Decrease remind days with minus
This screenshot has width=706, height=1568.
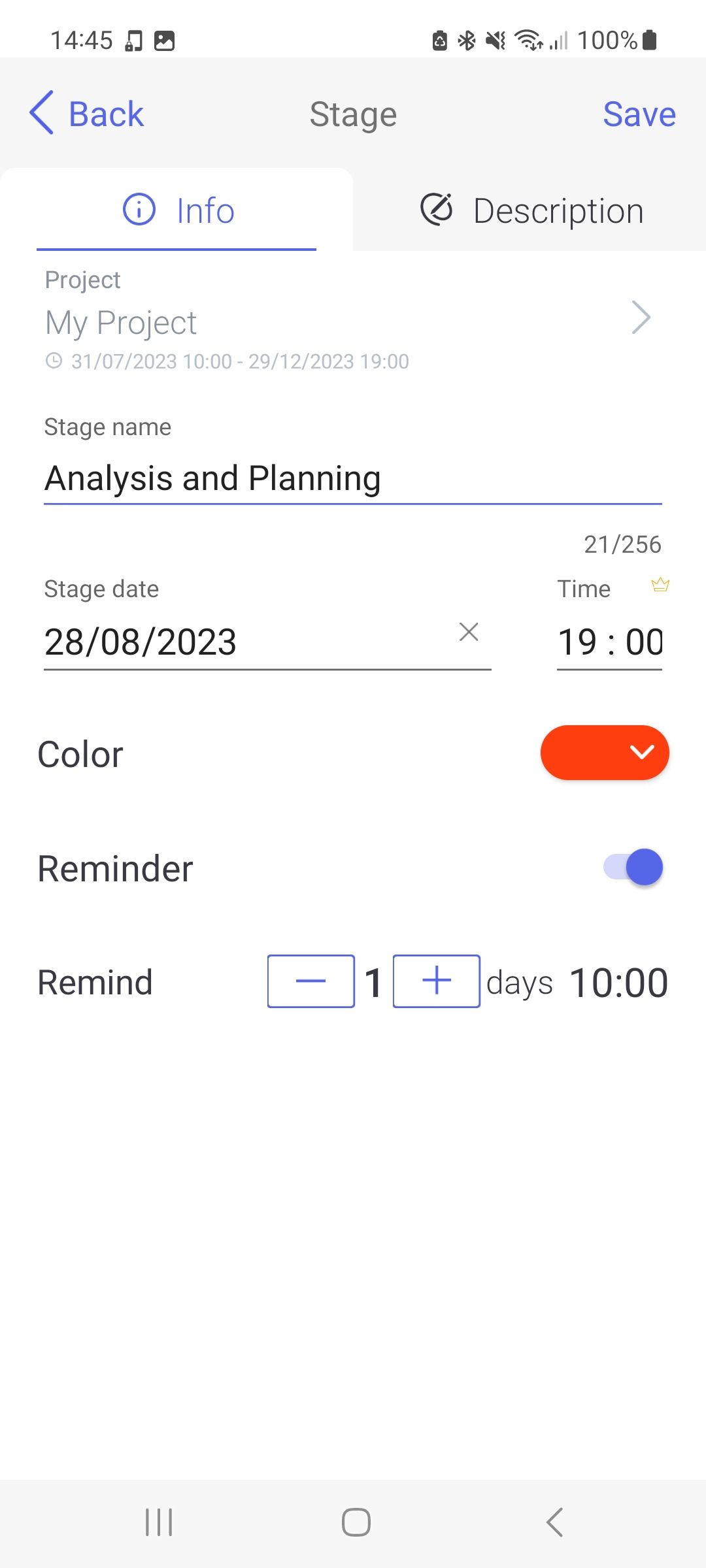click(x=311, y=981)
